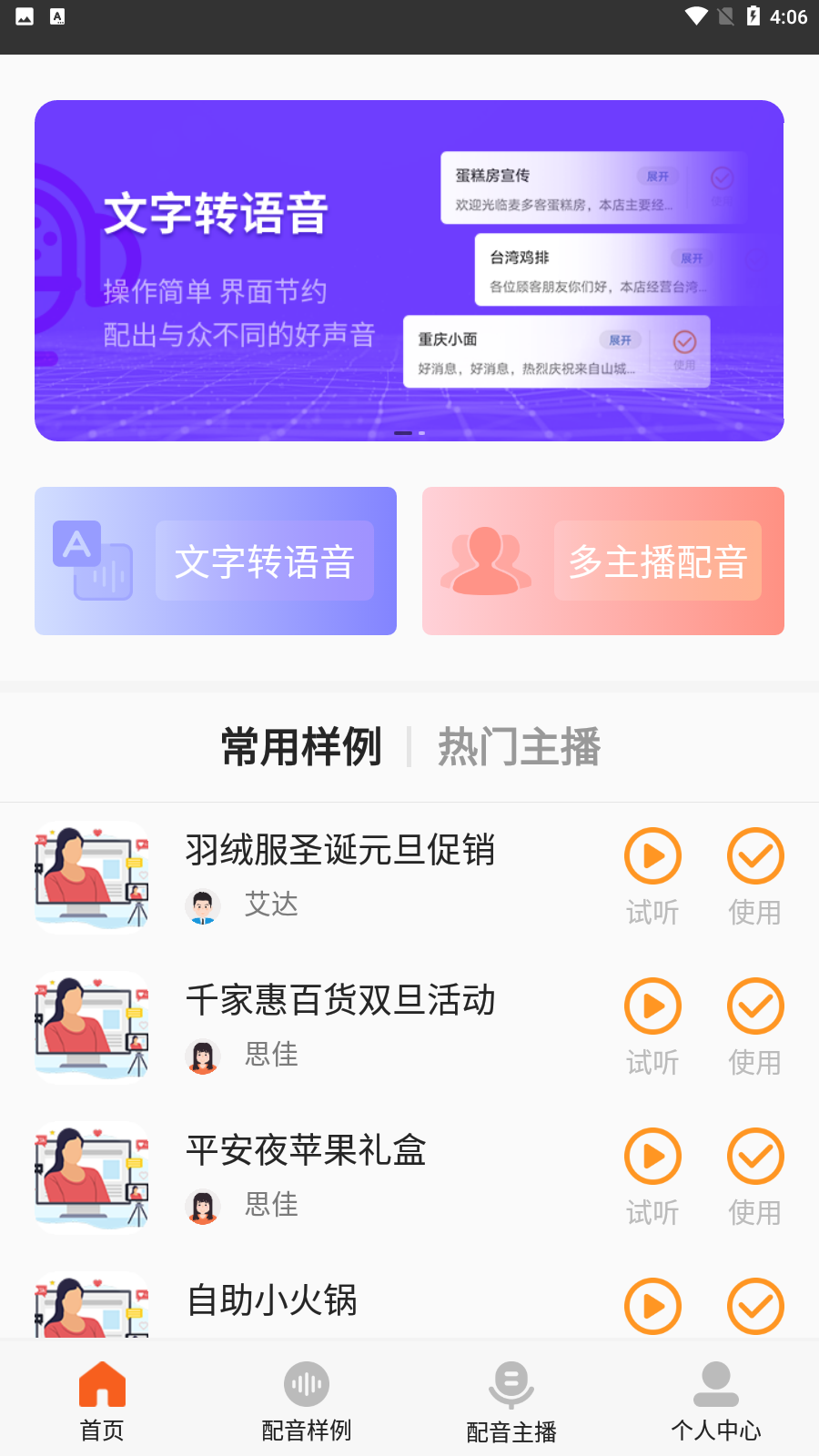
Task: Play the 羽绒服圣诞元旦促销 sample audio
Action: 652,856
